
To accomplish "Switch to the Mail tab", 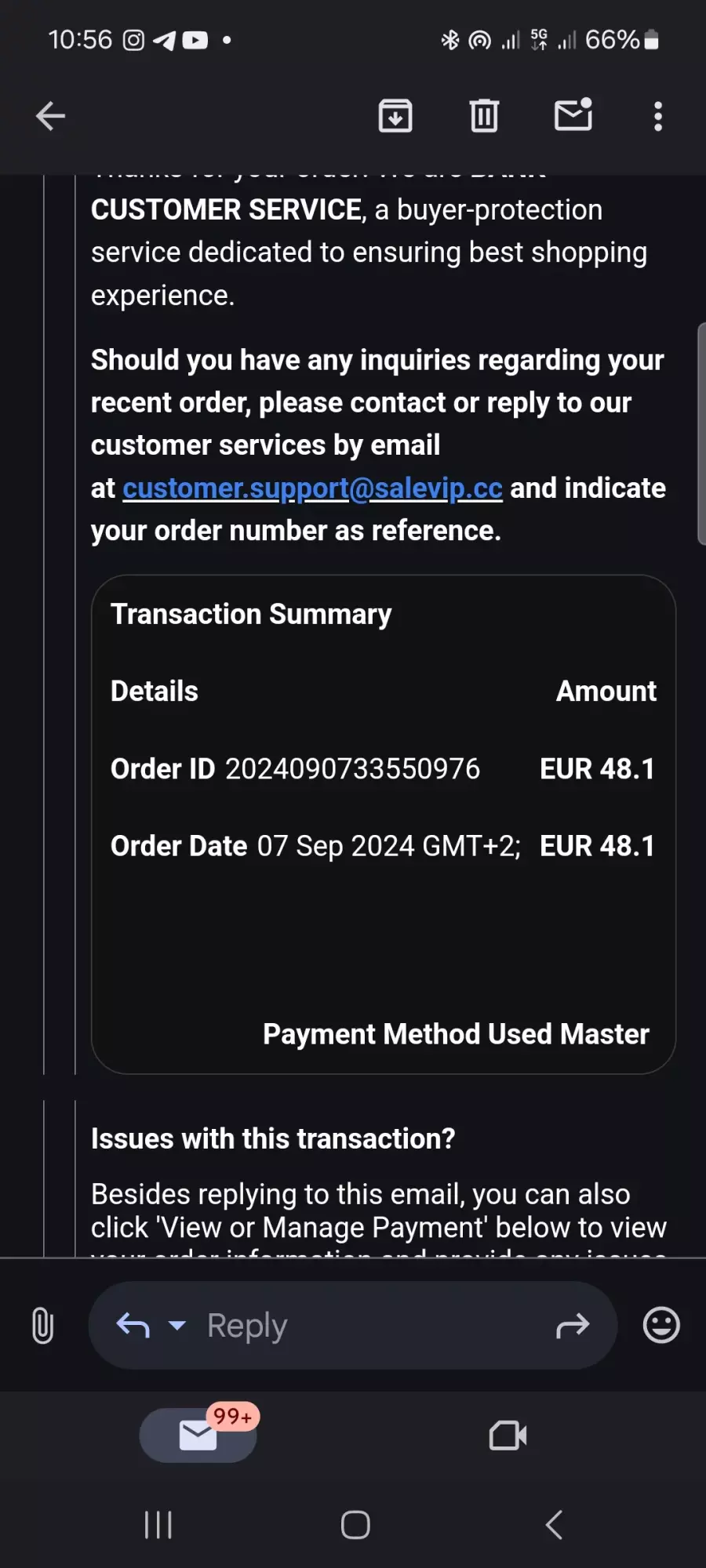I will (198, 1435).
